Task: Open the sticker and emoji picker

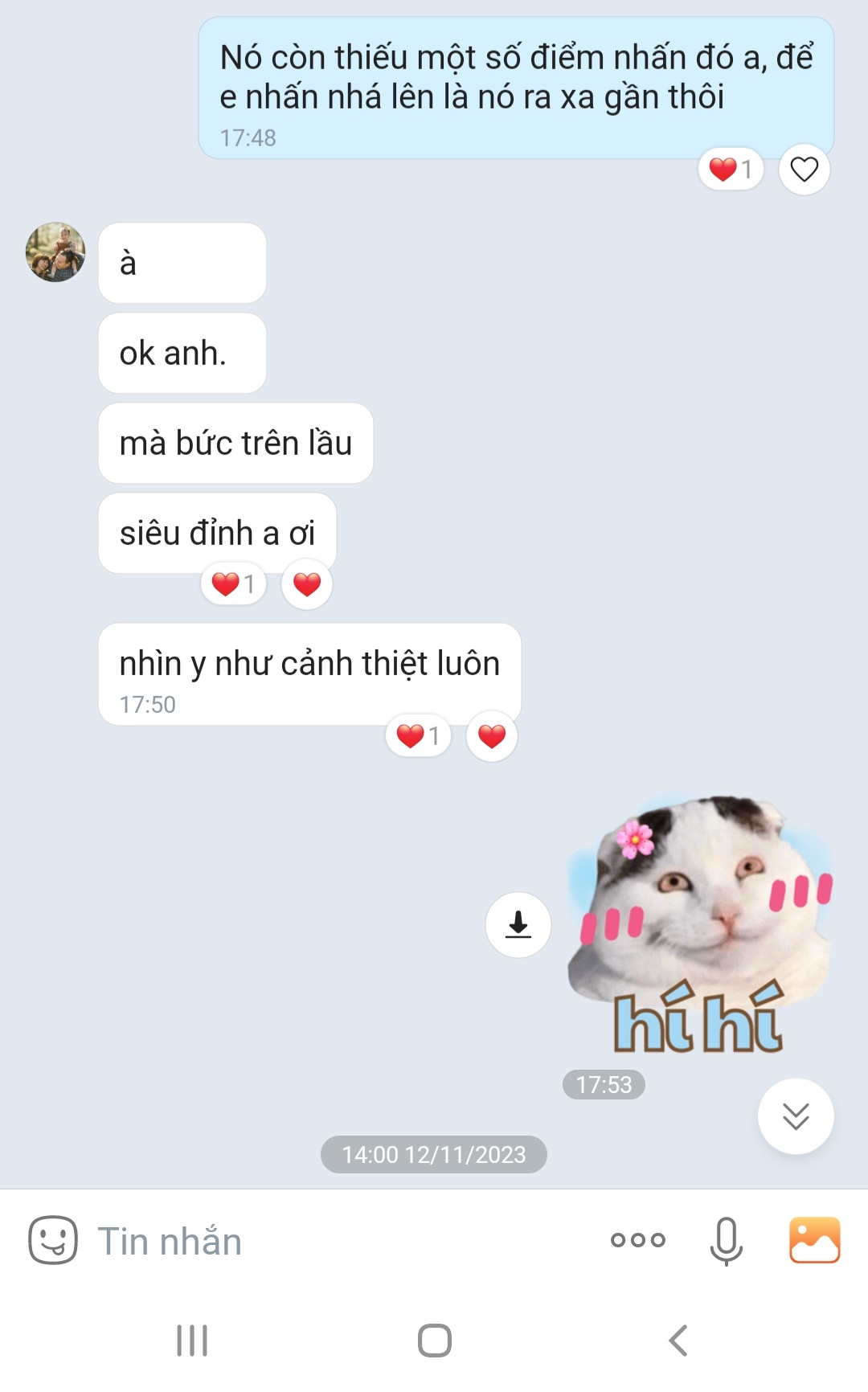Action: [53, 1240]
